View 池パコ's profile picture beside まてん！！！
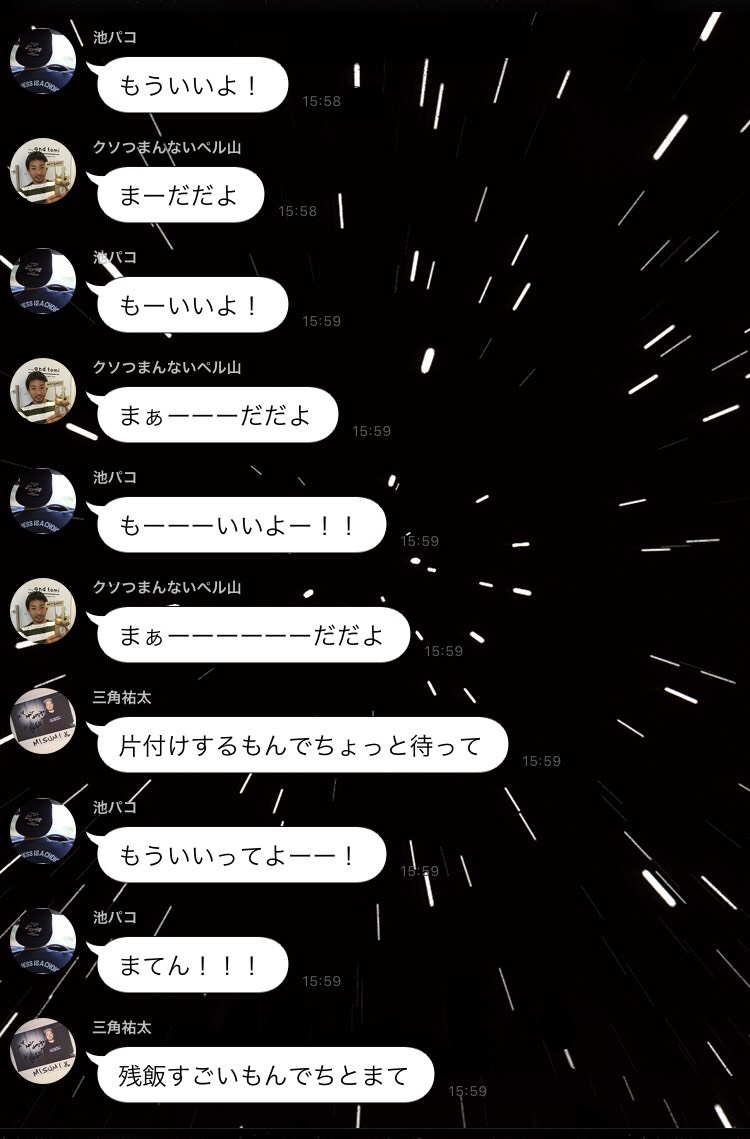The height and width of the screenshot is (1139, 750). pos(43,941)
